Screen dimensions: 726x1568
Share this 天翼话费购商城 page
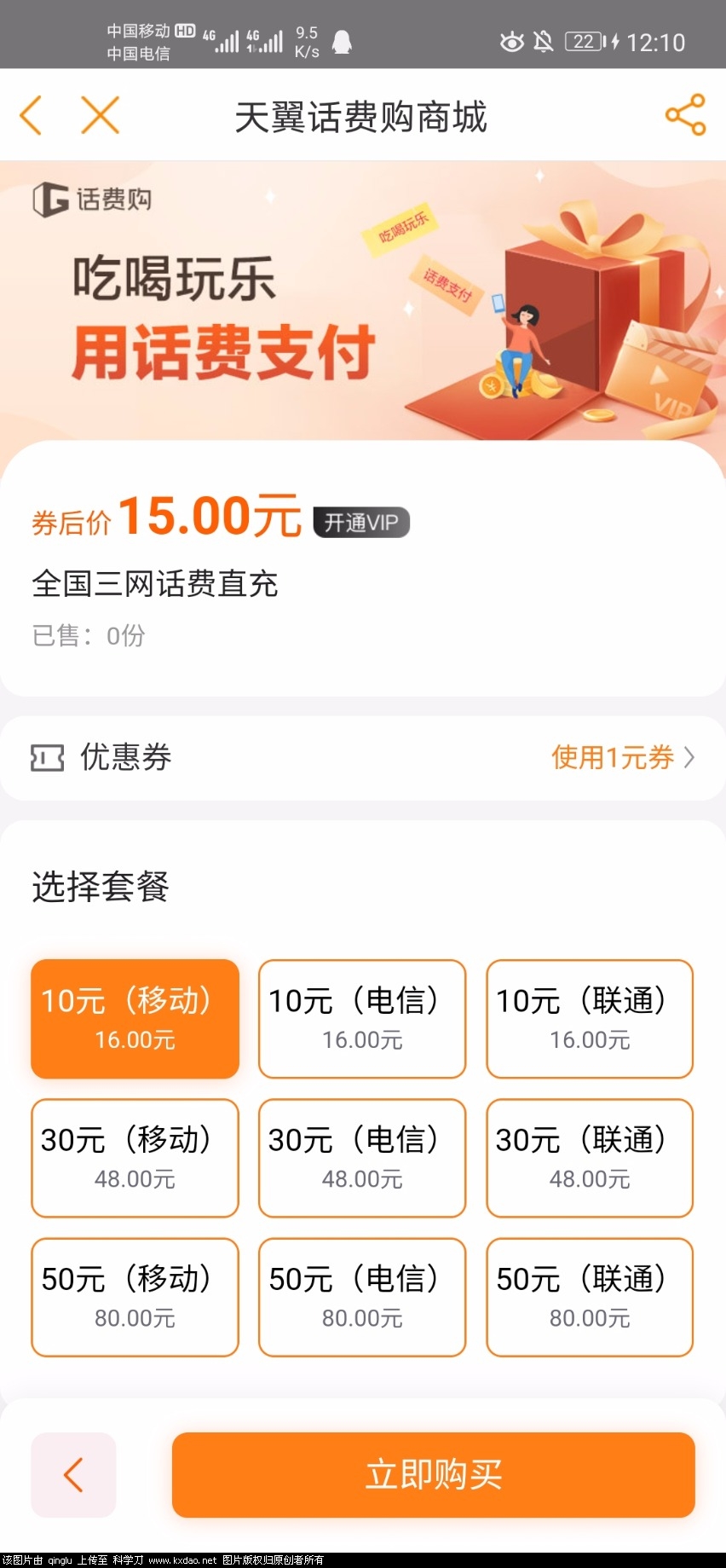point(685,115)
